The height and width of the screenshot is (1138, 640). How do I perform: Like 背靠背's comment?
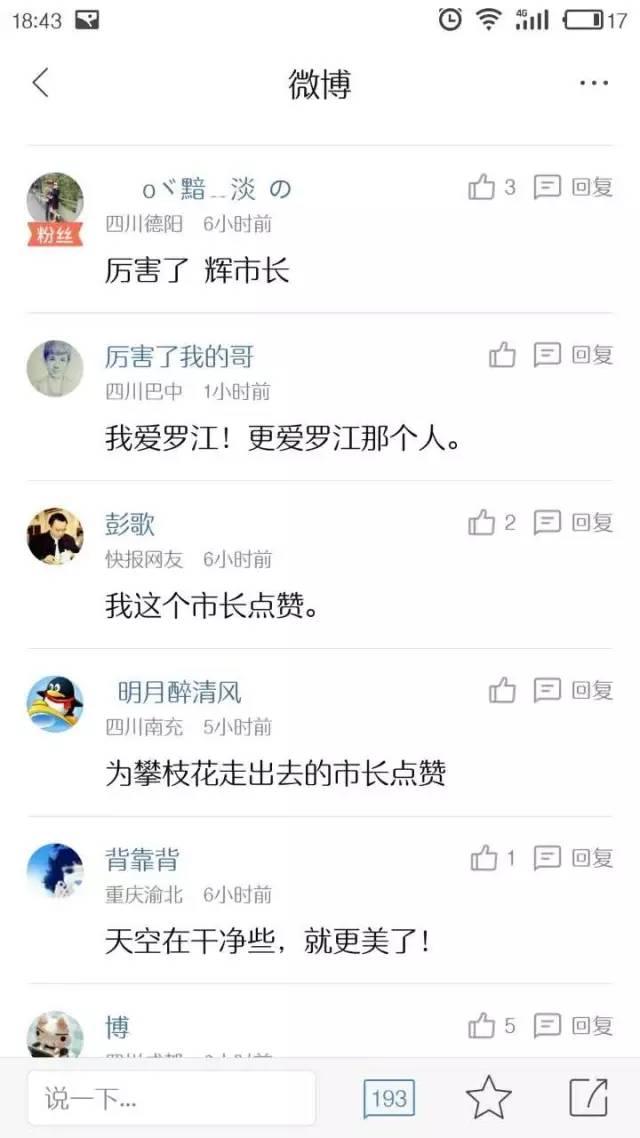click(x=483, y=858)
